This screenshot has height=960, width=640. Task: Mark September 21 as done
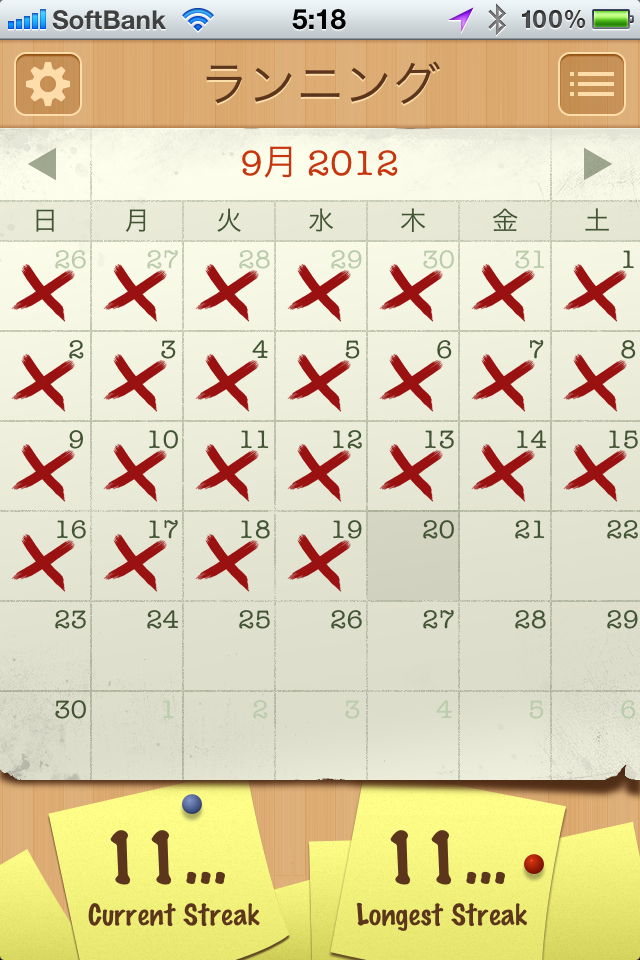coord(505,557)
